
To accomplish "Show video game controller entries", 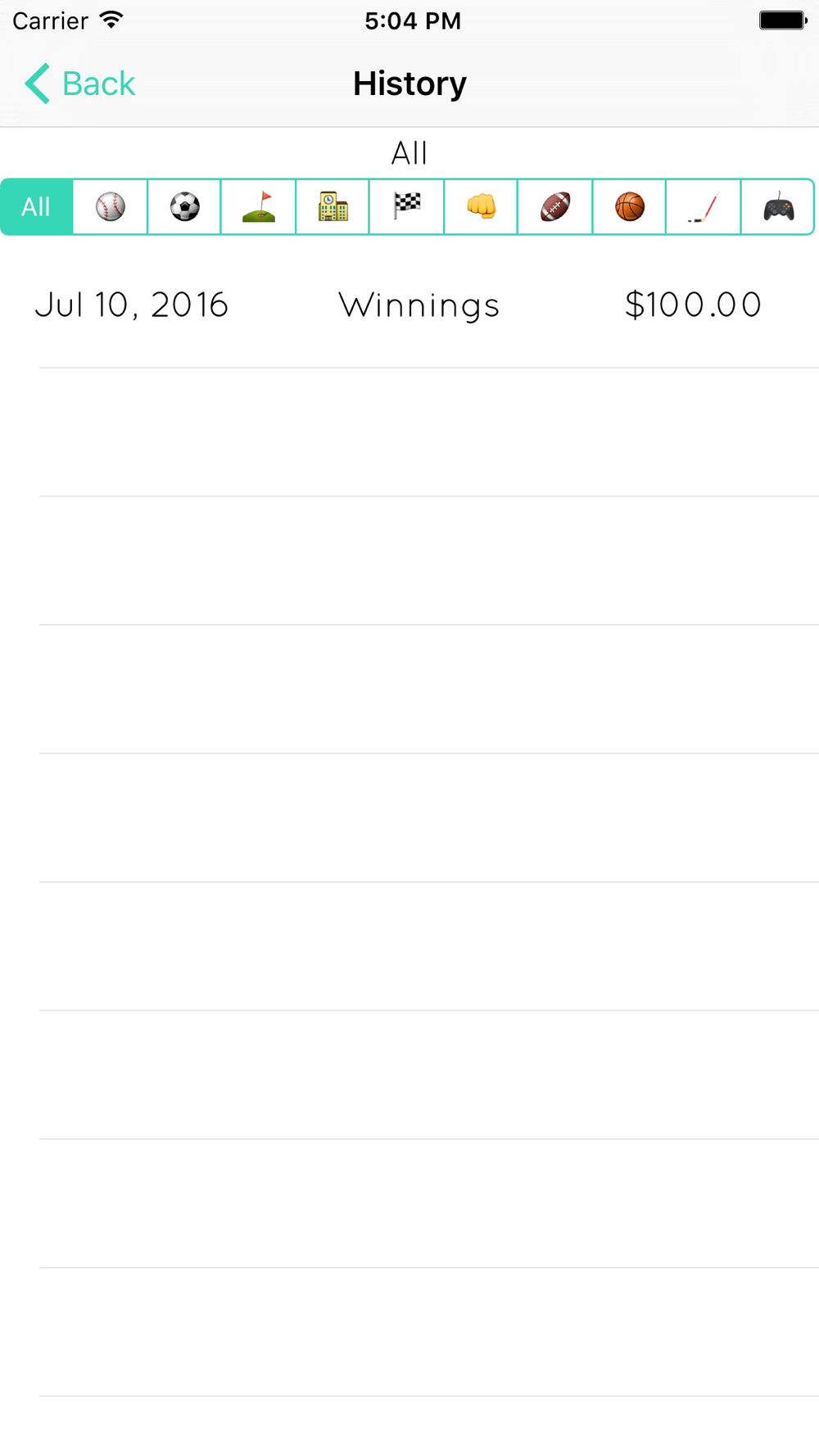I will pyautogui.click(x=778, y=206).
